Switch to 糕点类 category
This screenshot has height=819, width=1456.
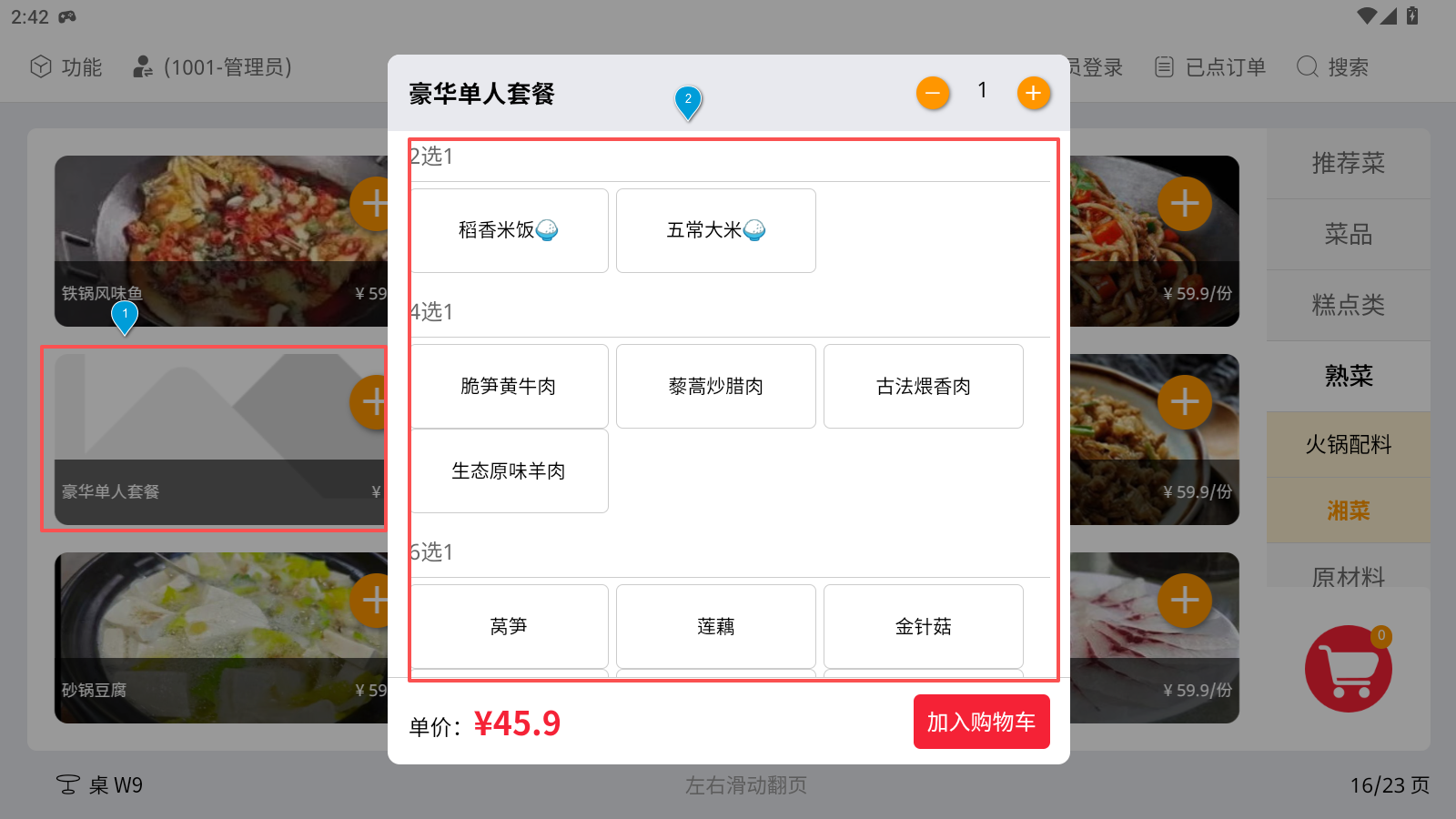pyautogui.click(x=1348, y=305)
